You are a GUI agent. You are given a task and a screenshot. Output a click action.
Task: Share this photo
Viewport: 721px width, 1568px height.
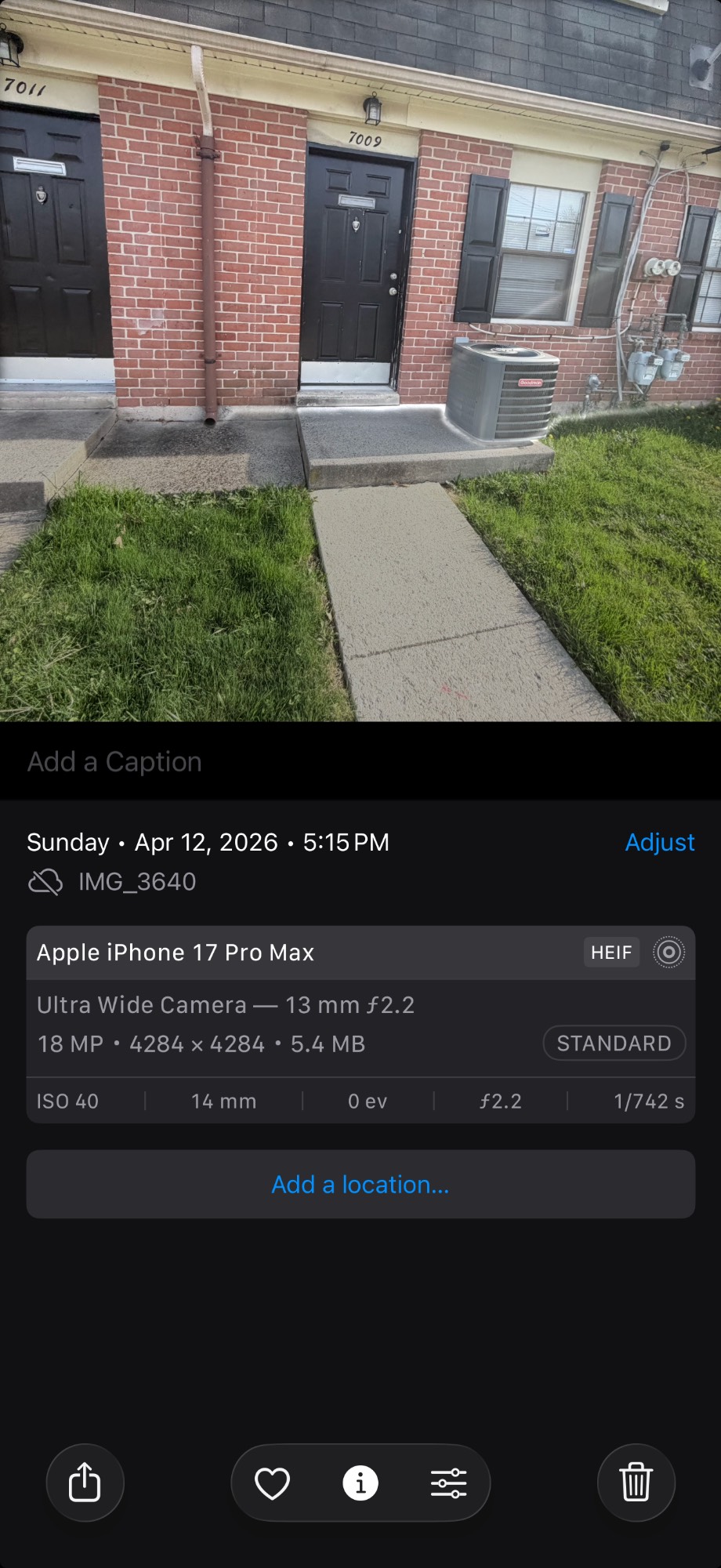pos(85,1483)
